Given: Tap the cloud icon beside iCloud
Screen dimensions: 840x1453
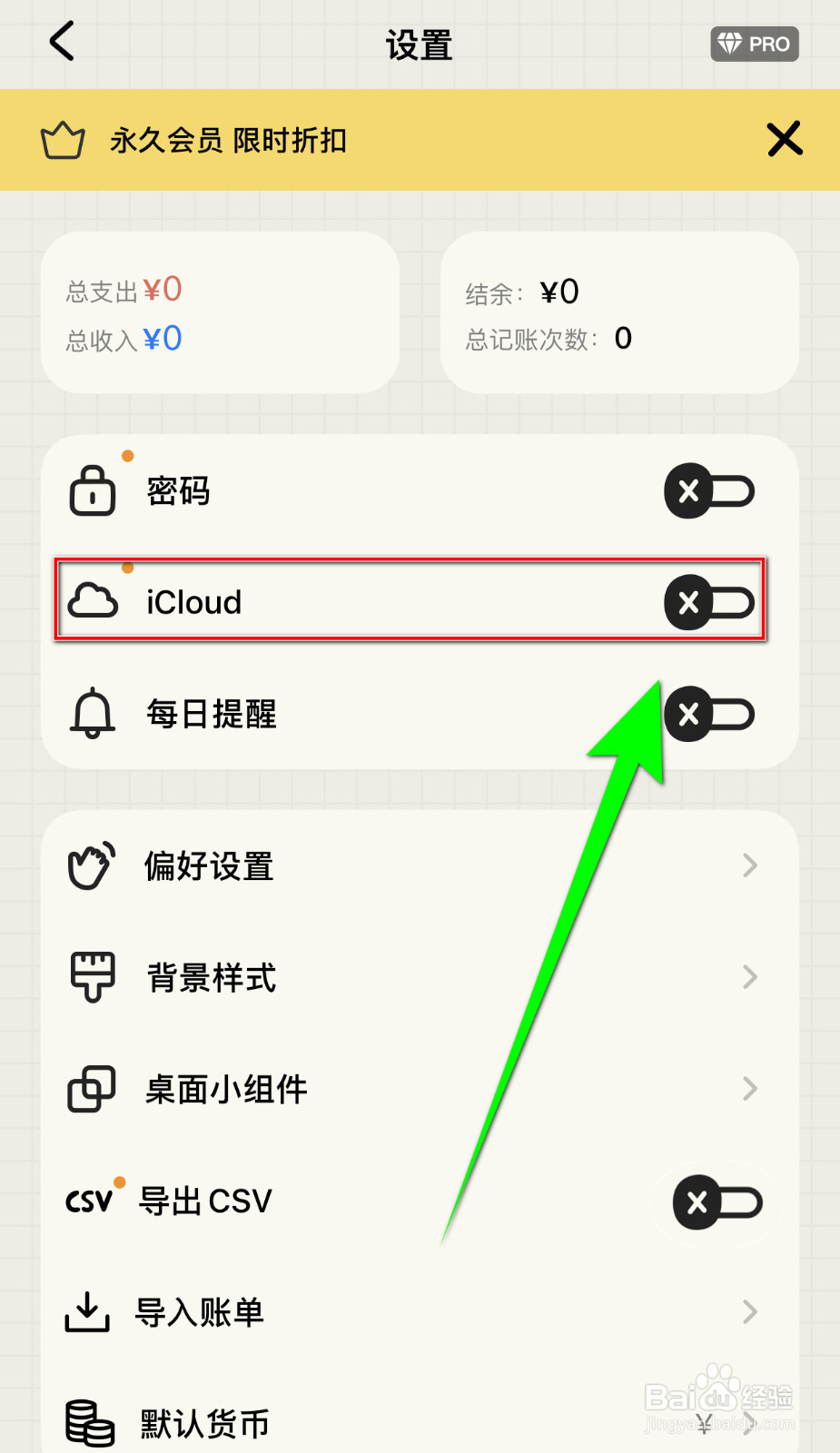Looking at the screenshot, I should click(x=93, y=601).
